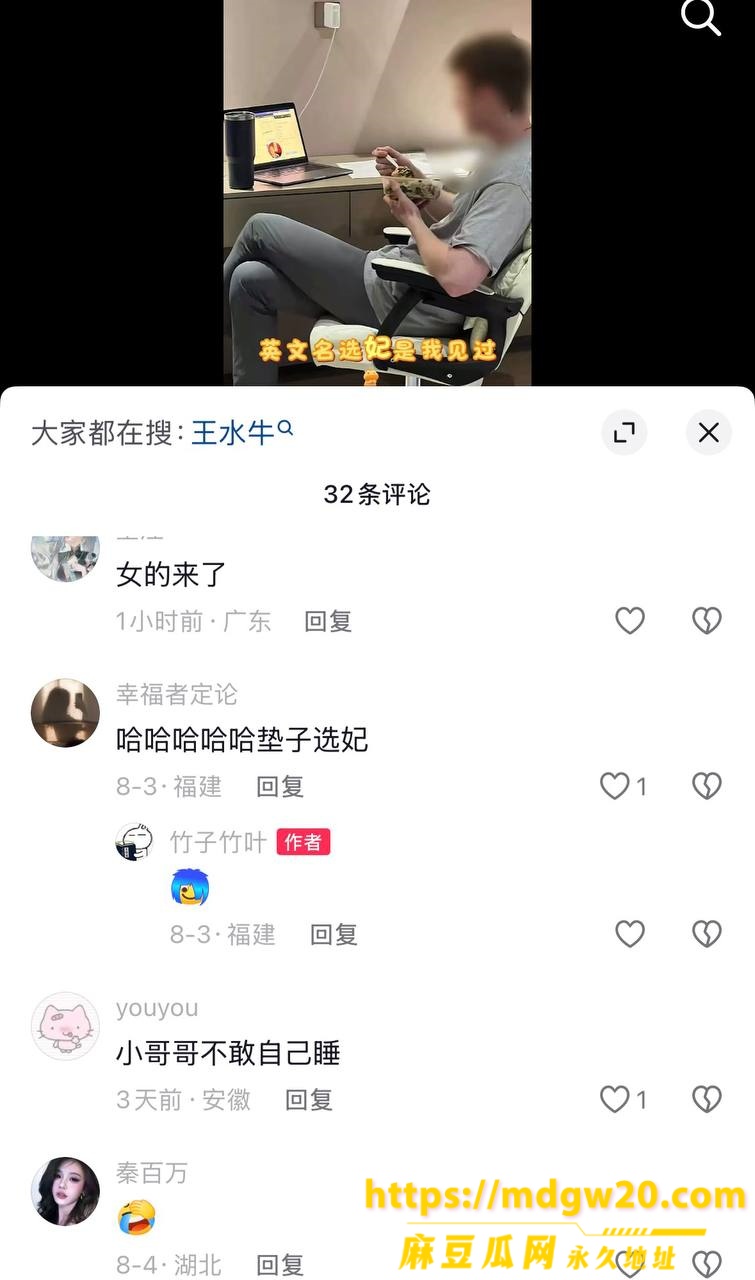Close the comments panel
The width and height of the screenshot is (755, 1280).
click(x=708, y=432)
